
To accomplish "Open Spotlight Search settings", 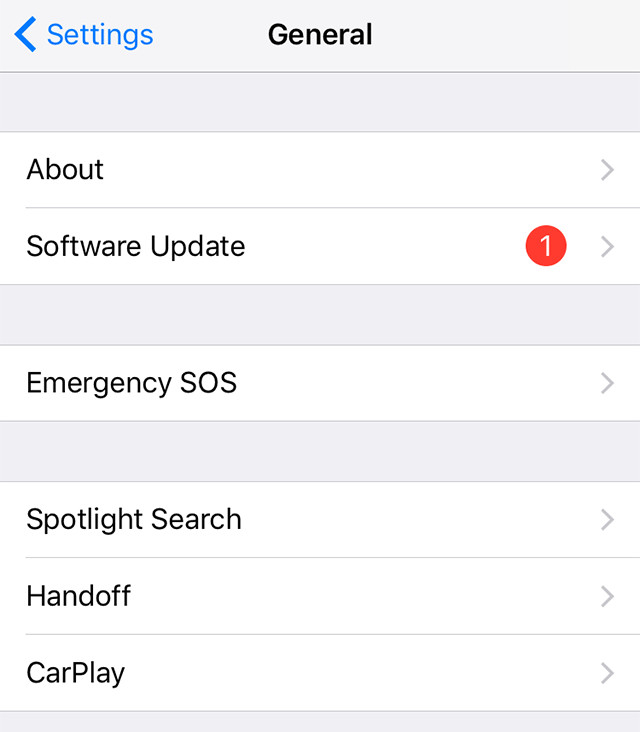I will pyautogui.click(x=320, y=520).
